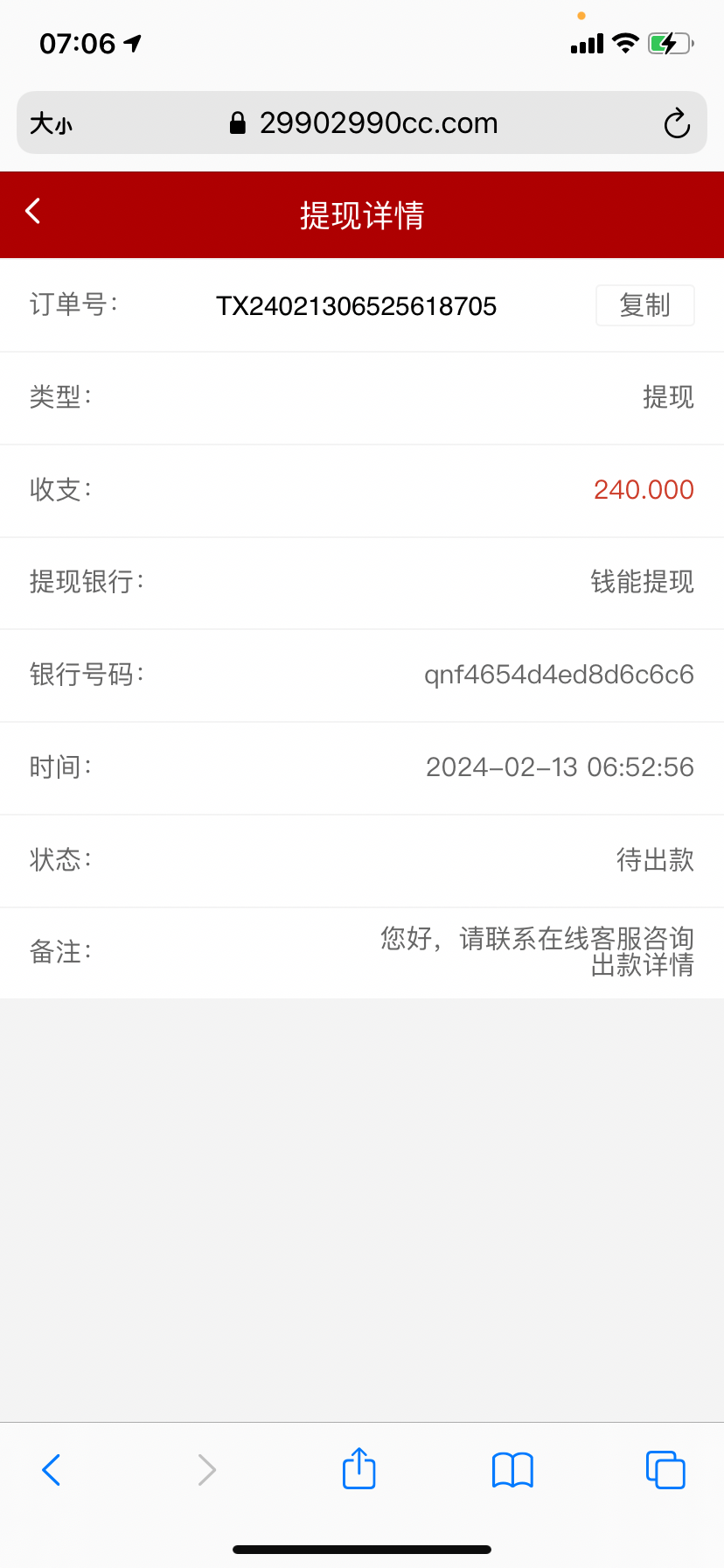Open Safari bookmarks
724x1568 pixels.
pos(512,1470)
